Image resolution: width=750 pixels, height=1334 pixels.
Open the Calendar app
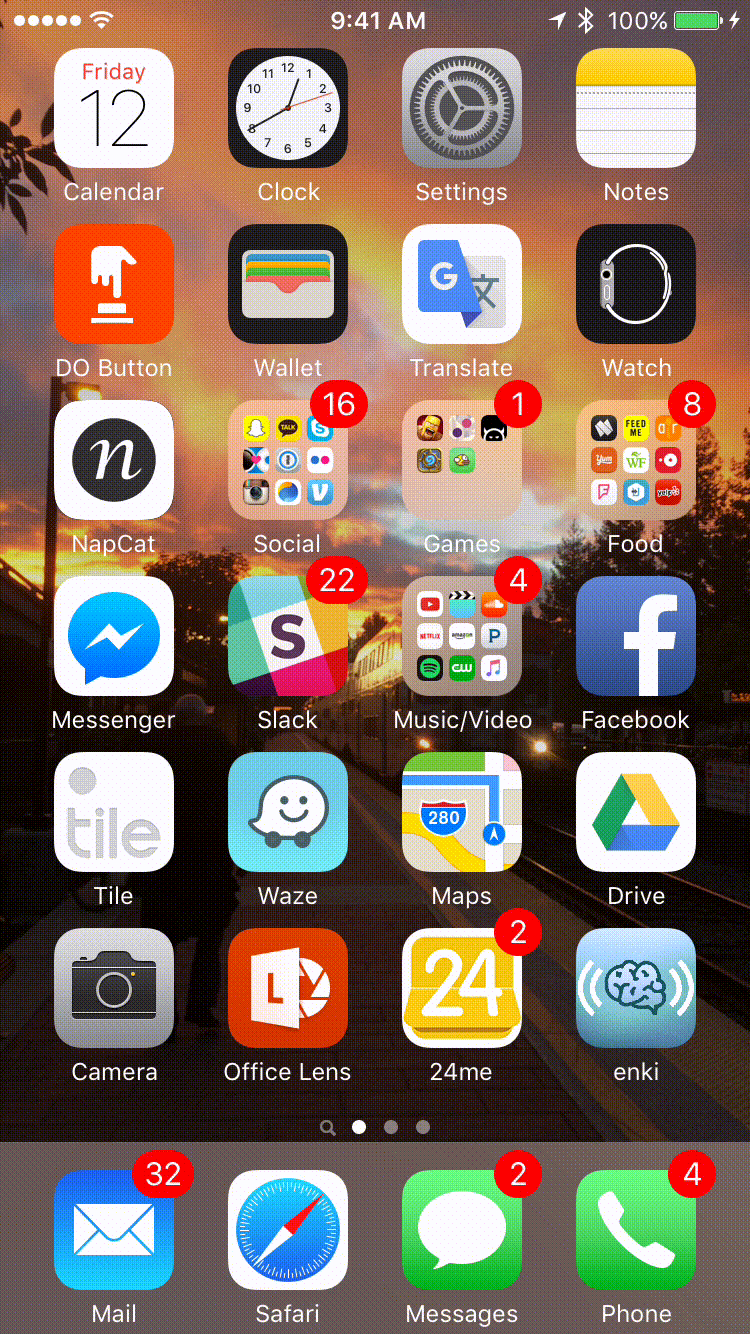tap(114, 108)
